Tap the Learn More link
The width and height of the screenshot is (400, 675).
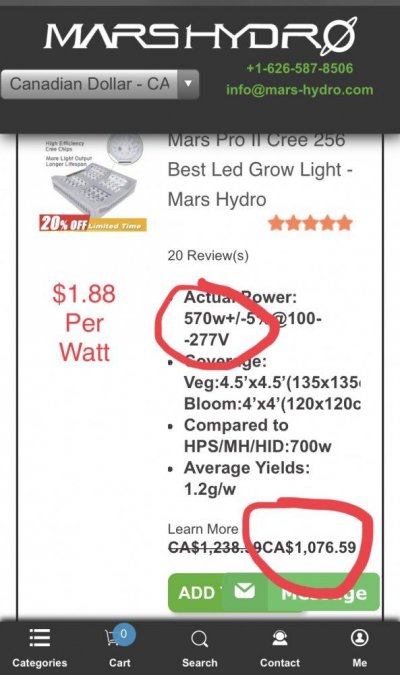203,529
